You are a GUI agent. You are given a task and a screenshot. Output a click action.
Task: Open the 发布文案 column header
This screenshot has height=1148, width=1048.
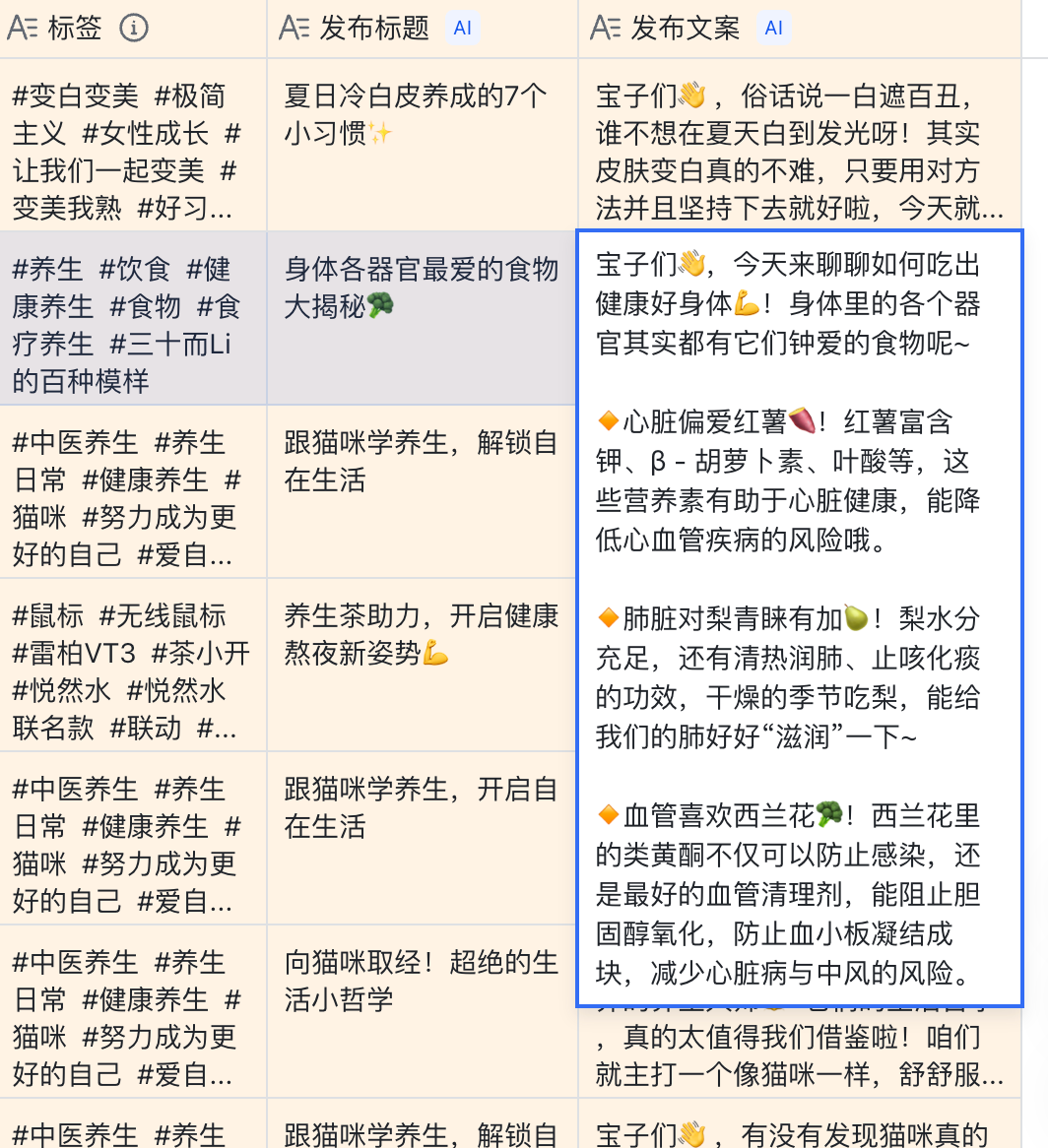coord(685,29)
